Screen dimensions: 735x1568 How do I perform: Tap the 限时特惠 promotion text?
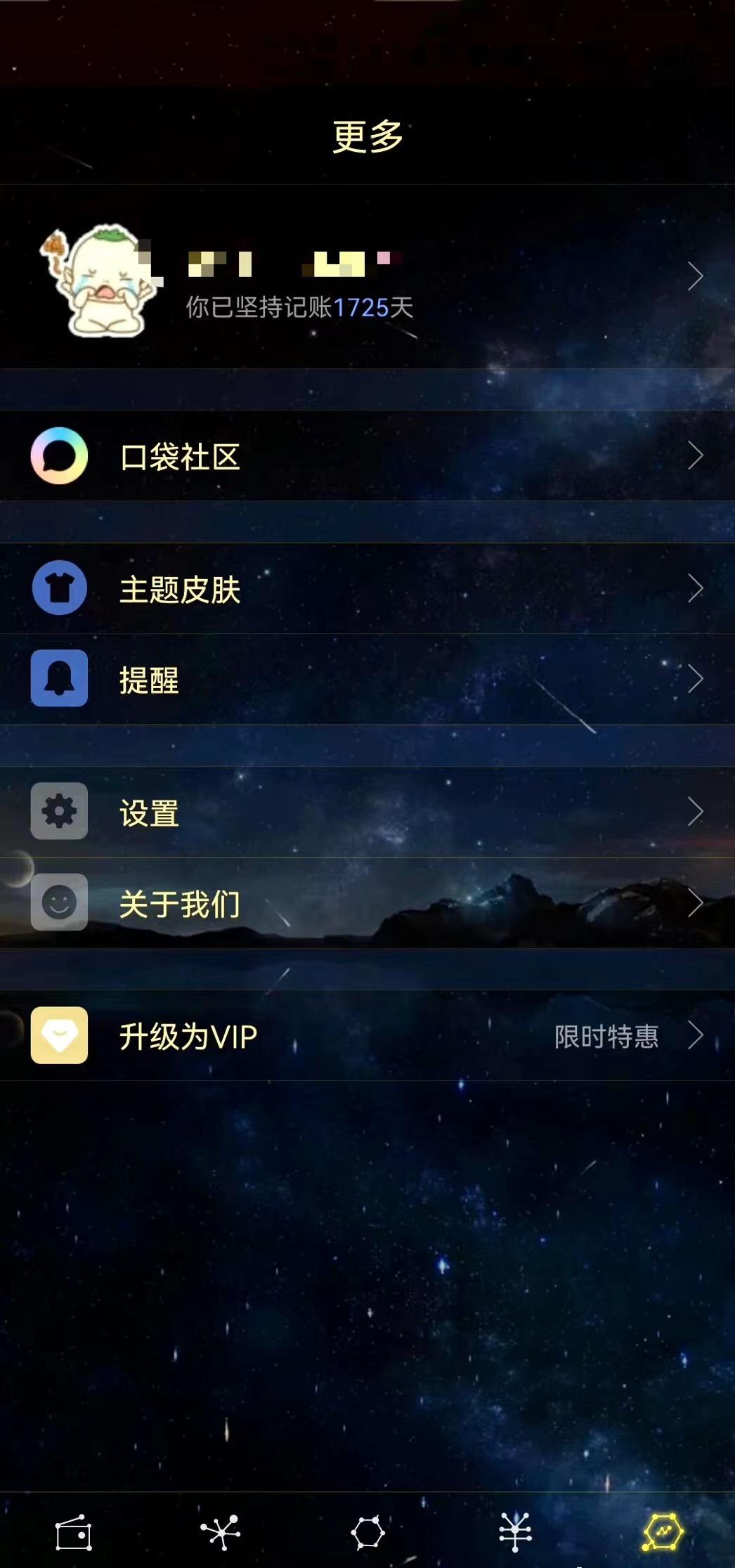606,1036
